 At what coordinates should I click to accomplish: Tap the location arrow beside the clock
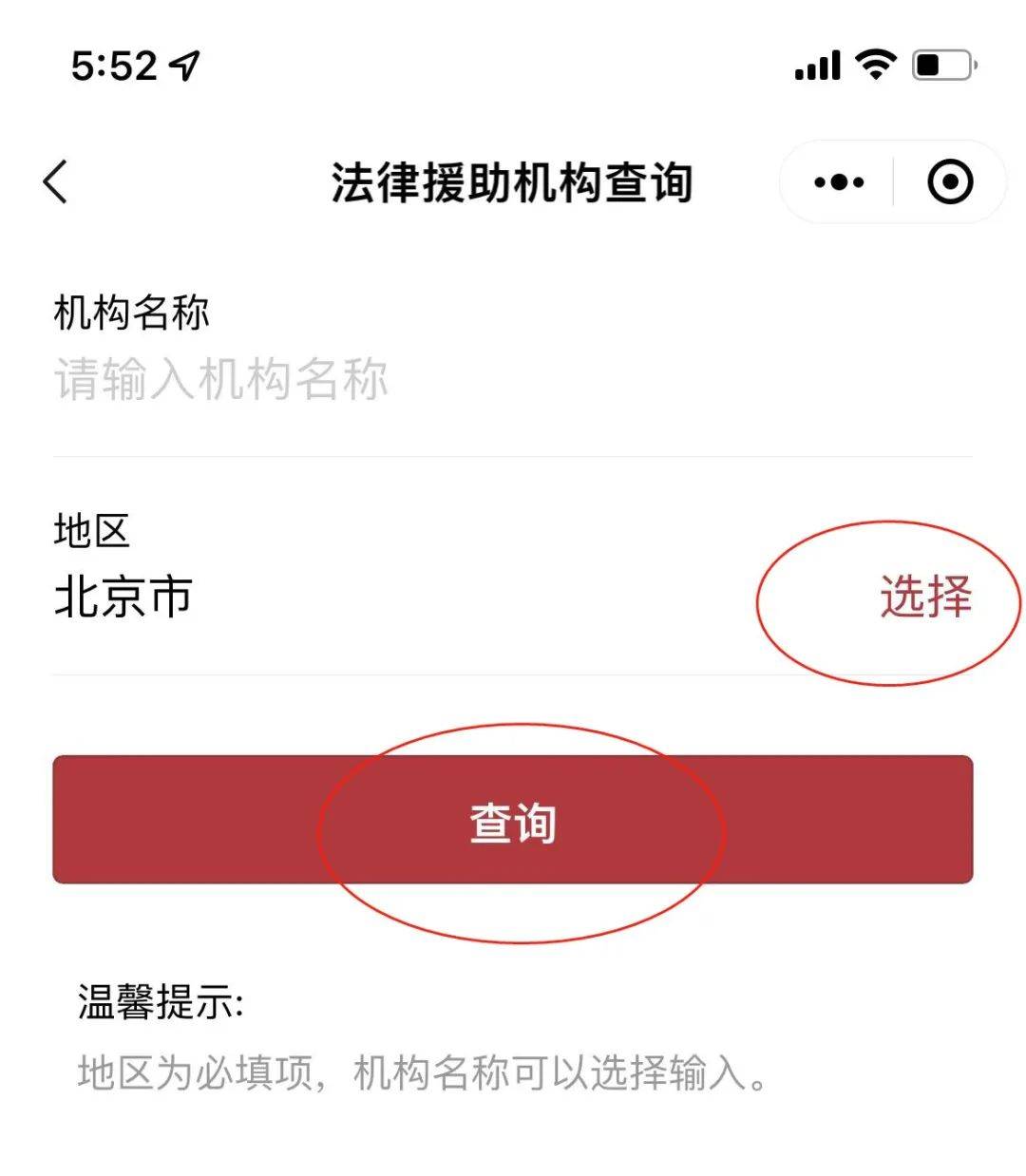186,63
